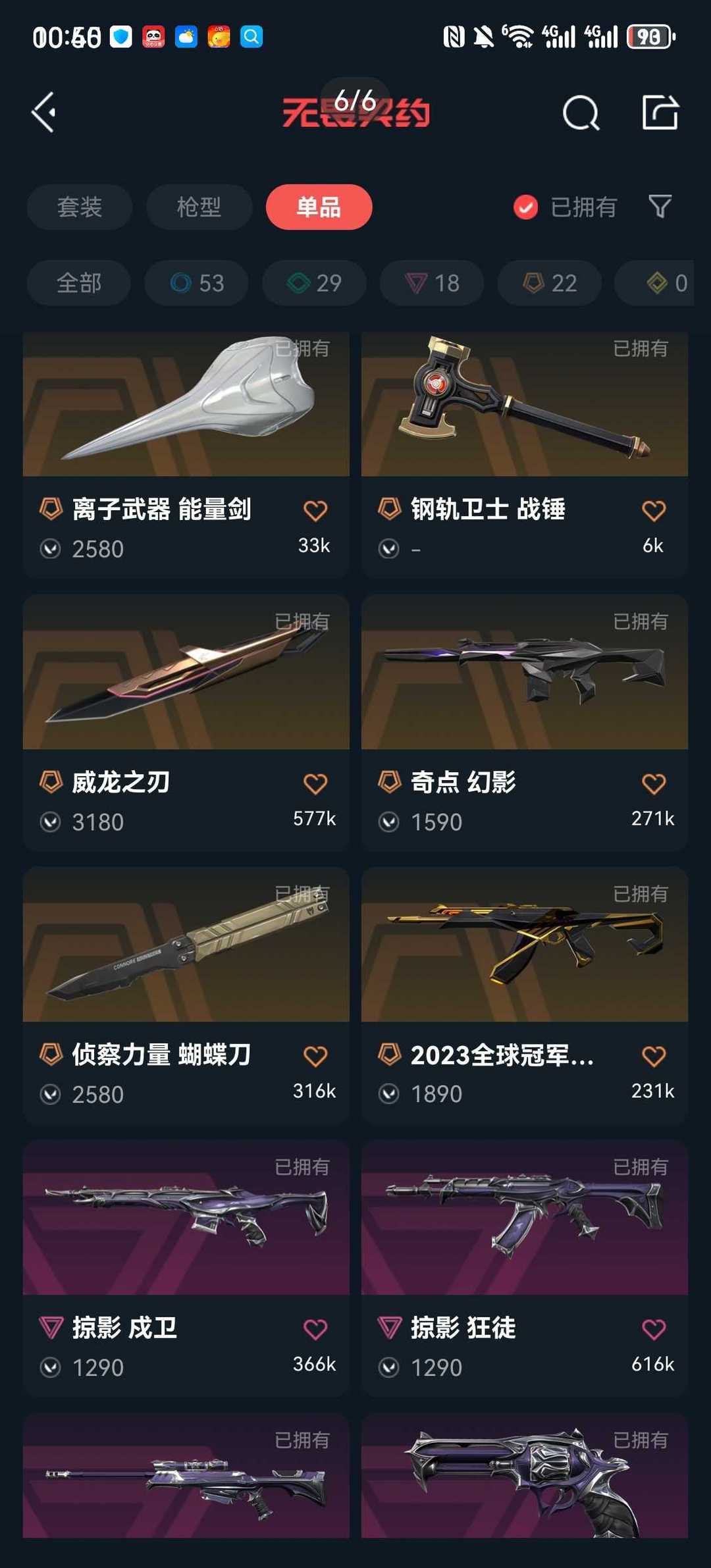Like the 钢轨卫士 战锤 skin

coord(654,511)
